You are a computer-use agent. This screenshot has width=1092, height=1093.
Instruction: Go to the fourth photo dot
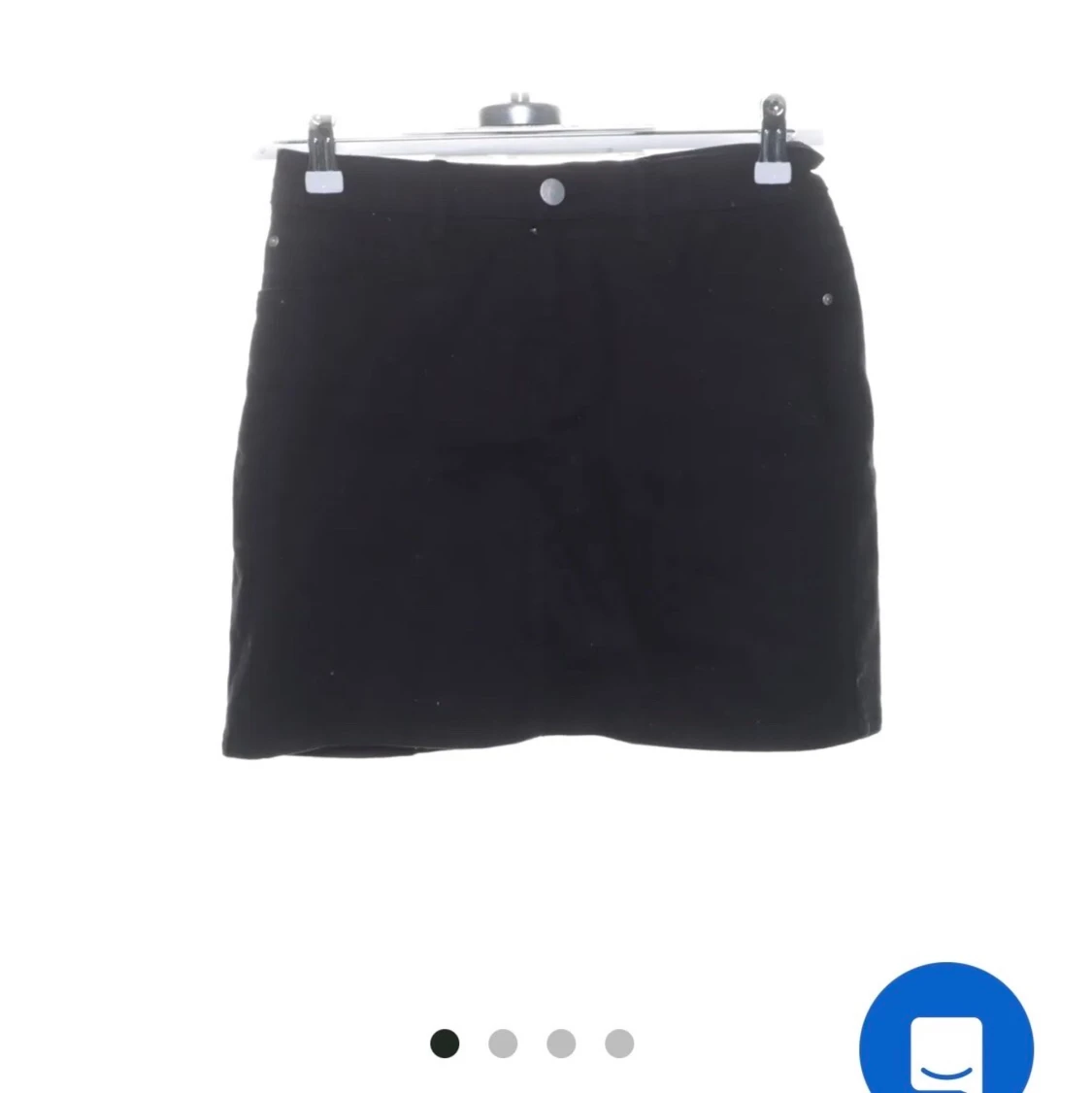coord(619,1044)
